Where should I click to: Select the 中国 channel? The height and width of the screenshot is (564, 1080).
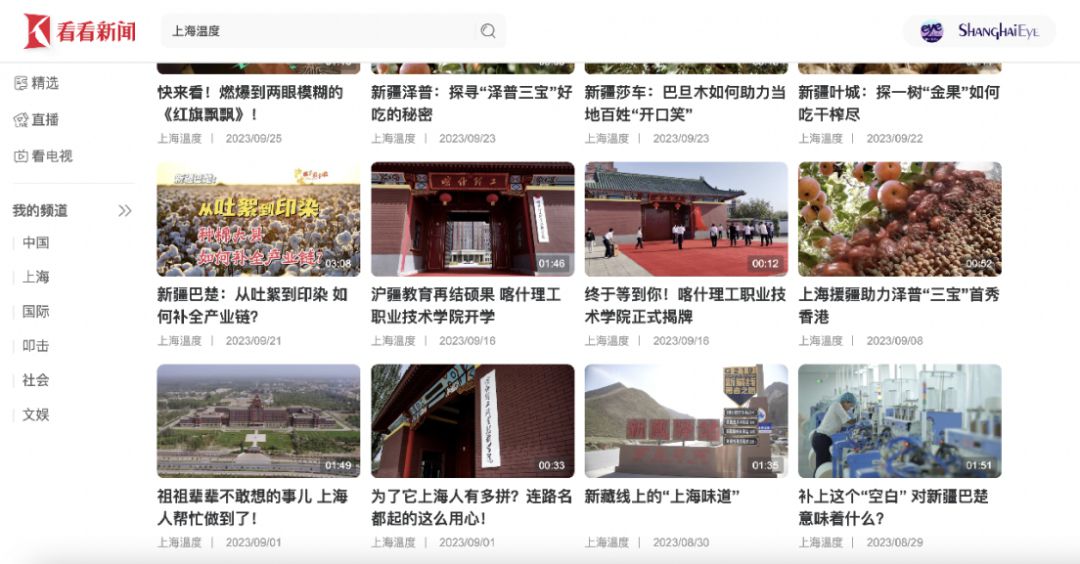[x=36, y=243]
